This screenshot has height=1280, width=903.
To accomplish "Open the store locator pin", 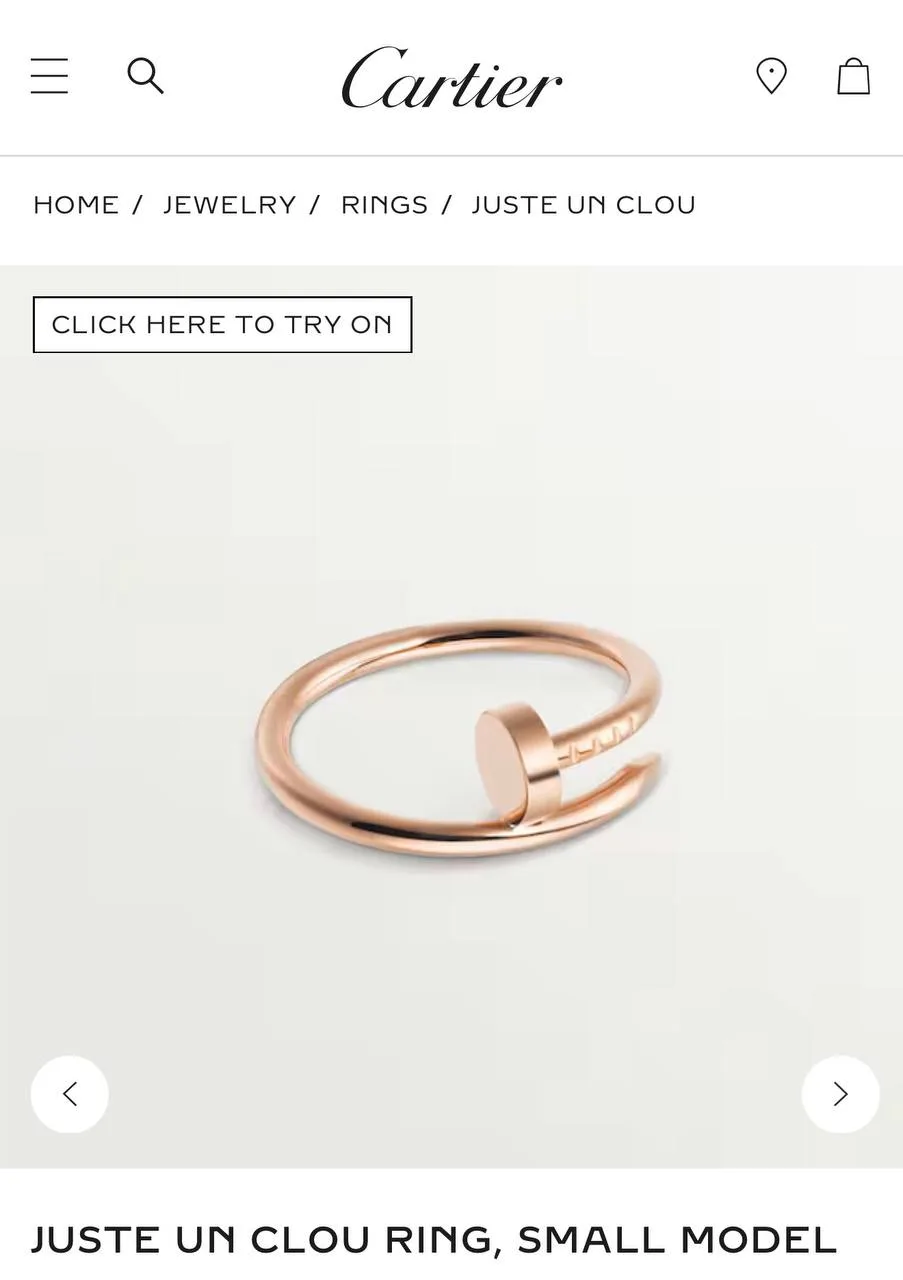I will [x=771, y=76].
